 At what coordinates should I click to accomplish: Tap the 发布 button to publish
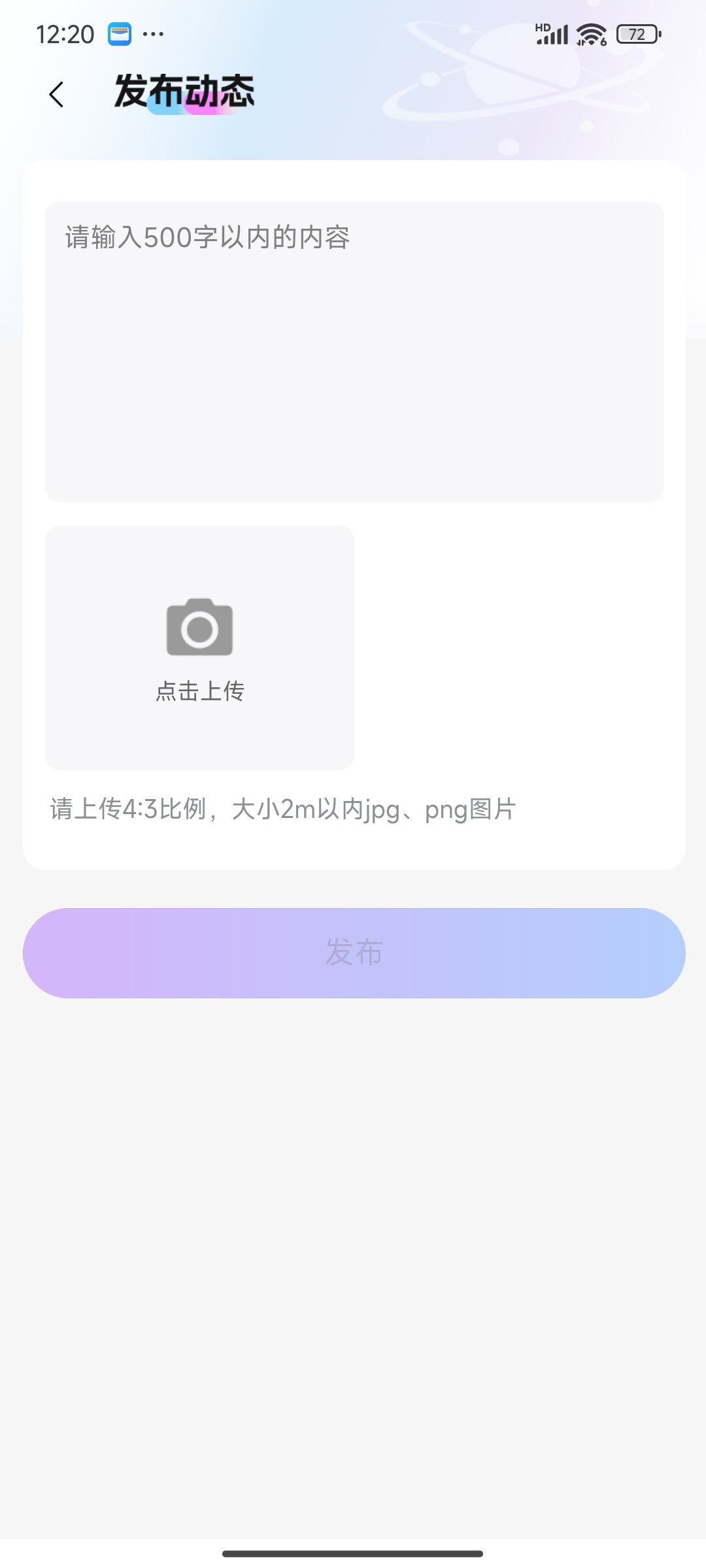(354, 953)
